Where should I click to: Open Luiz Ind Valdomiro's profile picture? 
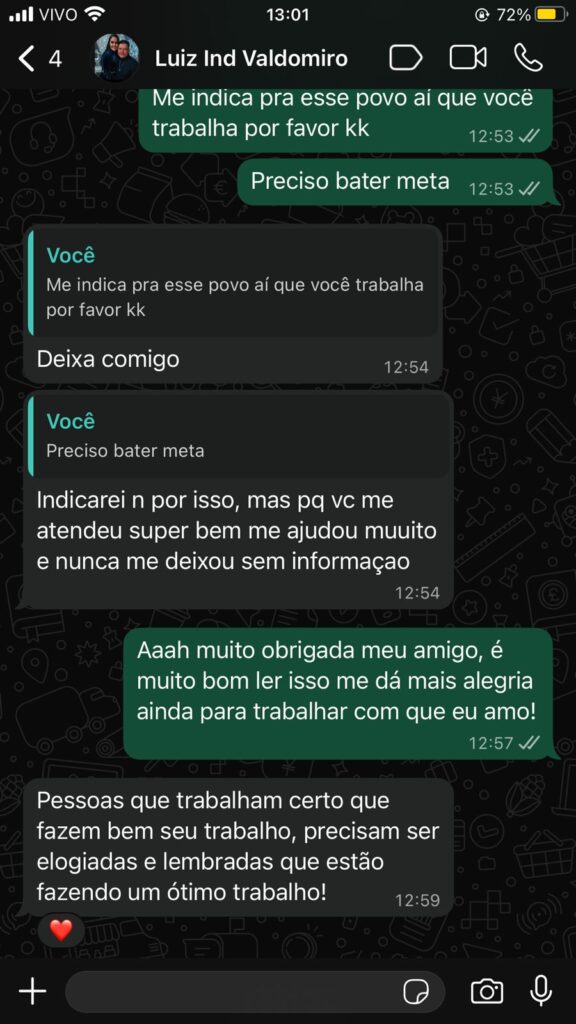[x=116, y=58]
